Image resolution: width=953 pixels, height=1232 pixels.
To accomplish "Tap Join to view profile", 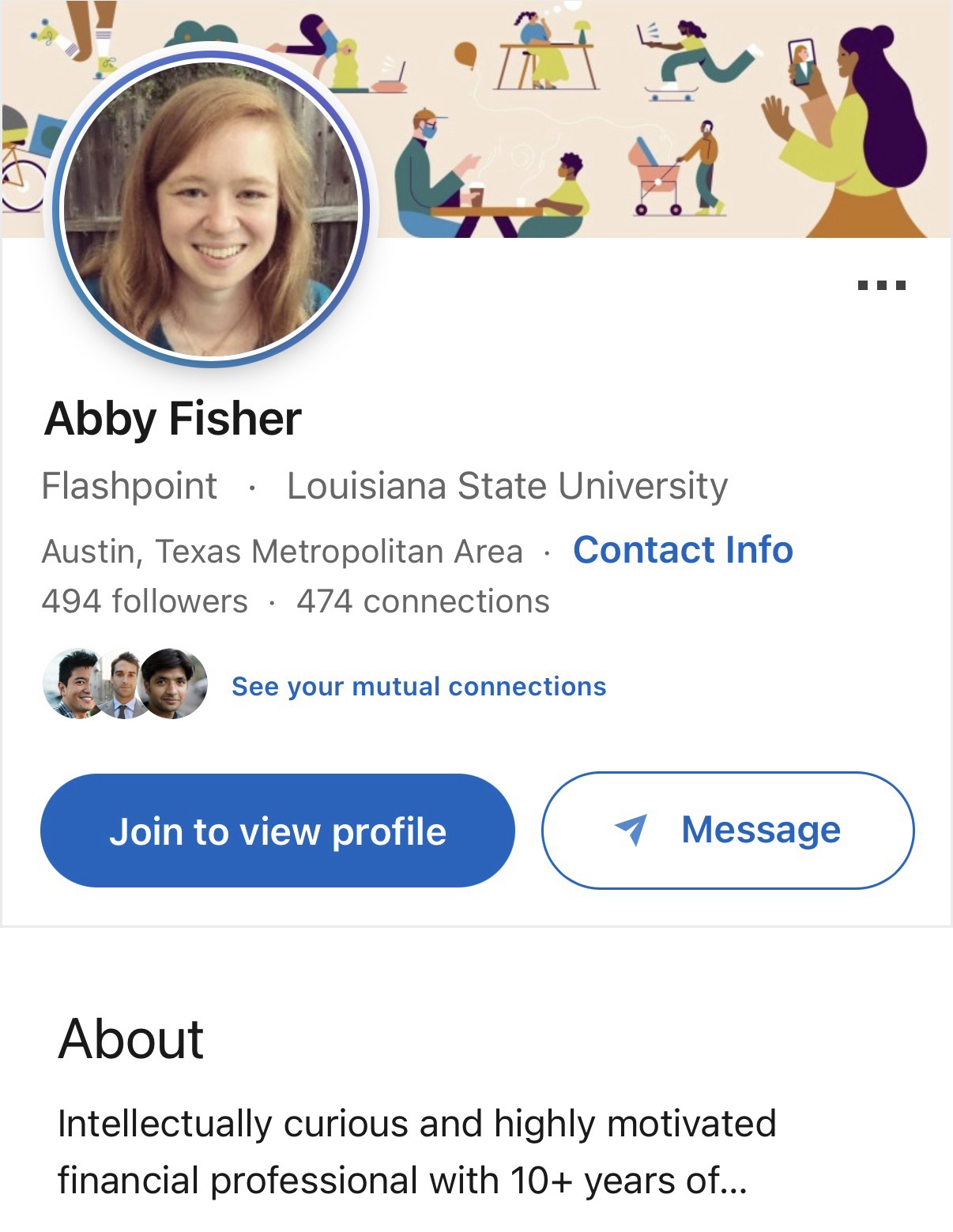I will (x=277, y=831).
